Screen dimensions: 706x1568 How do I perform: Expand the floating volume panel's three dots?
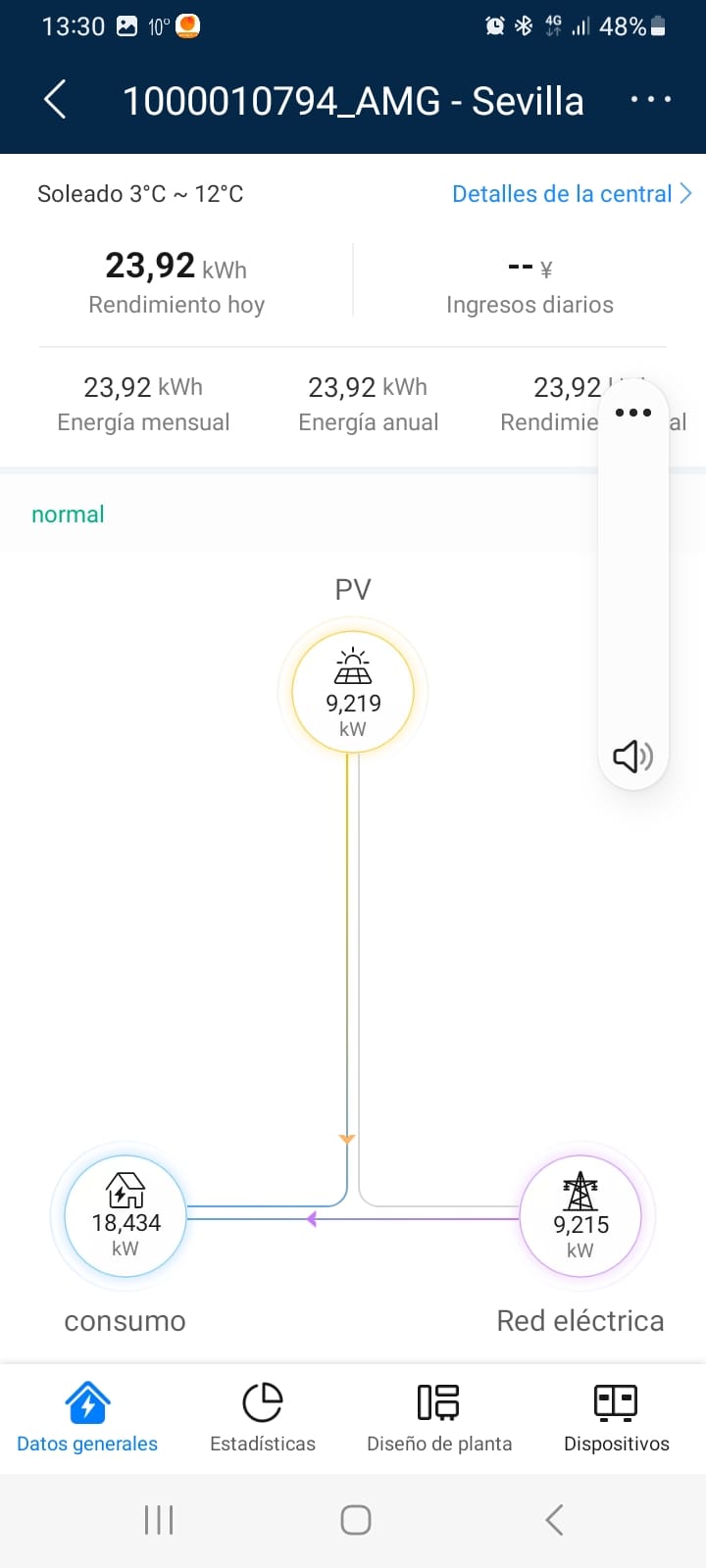pyautogui.click(x=633, y=413)
